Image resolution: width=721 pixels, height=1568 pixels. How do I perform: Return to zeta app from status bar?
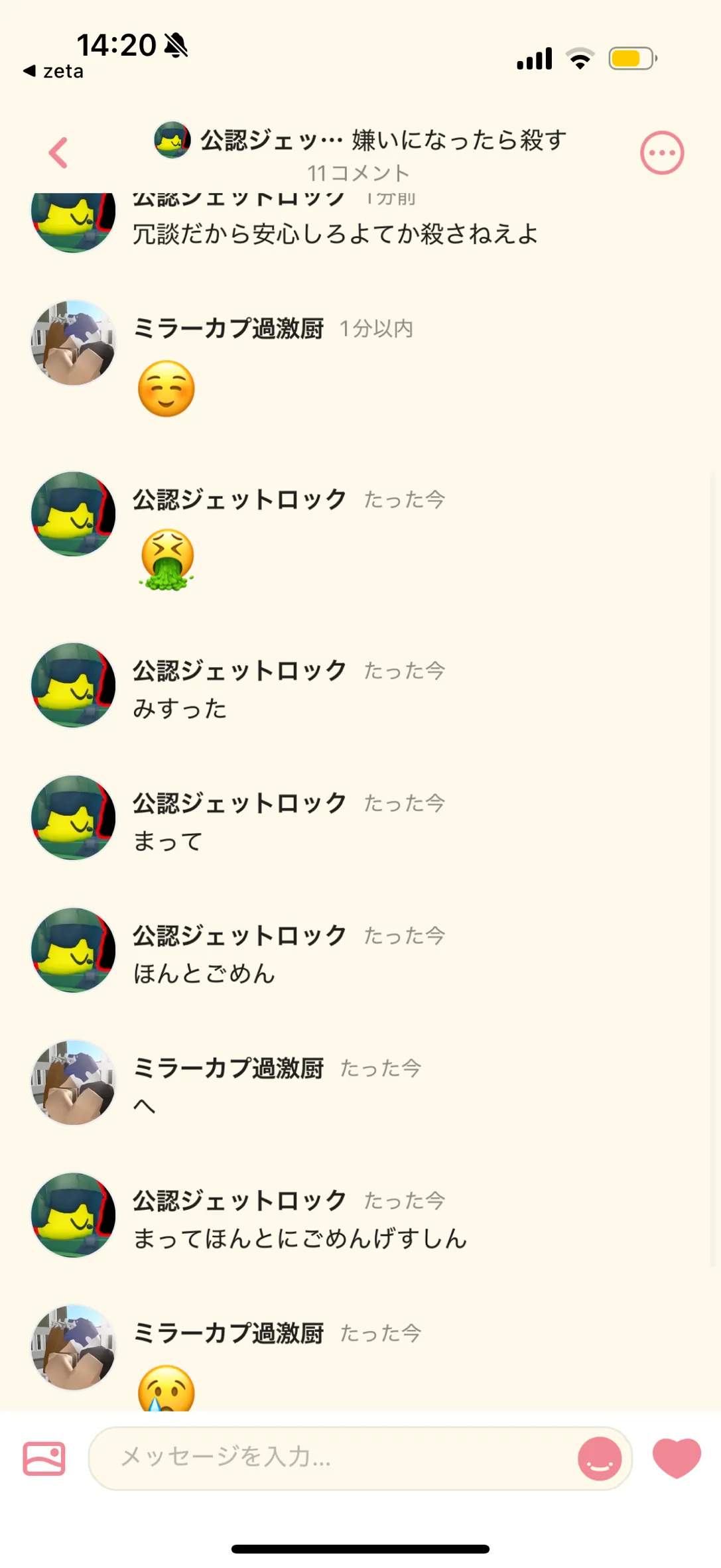click(54, 71)
